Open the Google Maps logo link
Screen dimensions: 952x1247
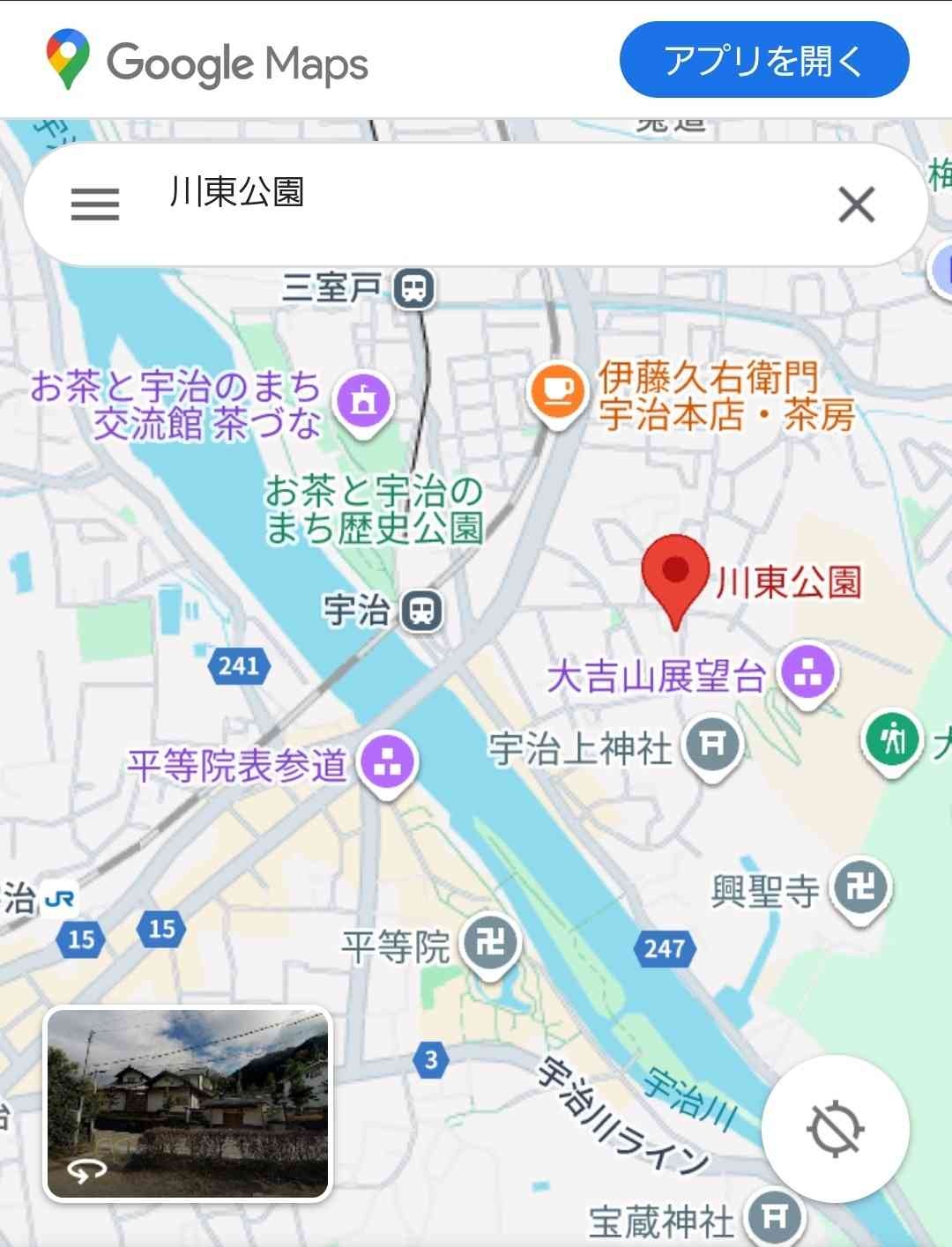pos(207,62)
